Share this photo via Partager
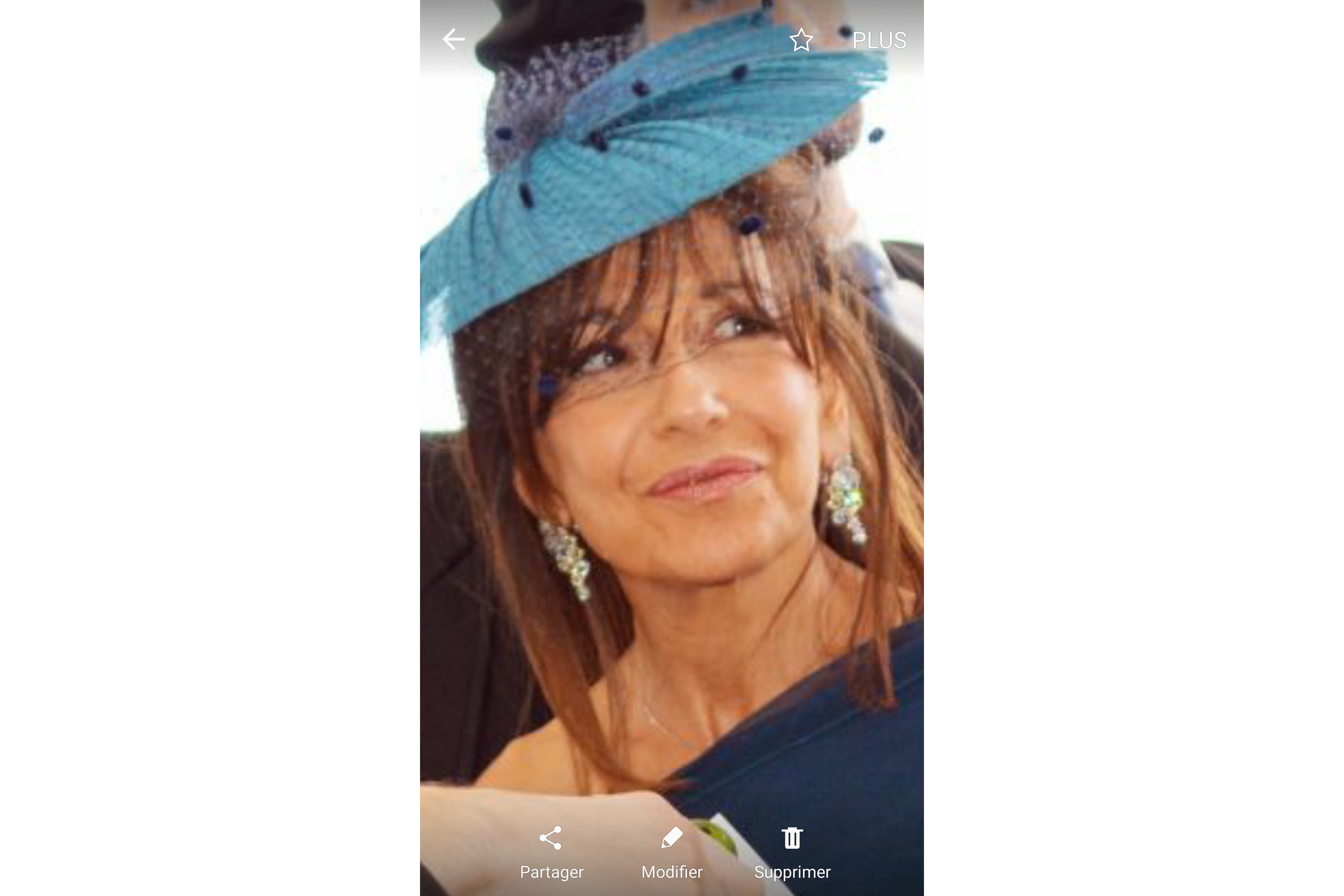The image size is (1344, 896). coord(551,852)
